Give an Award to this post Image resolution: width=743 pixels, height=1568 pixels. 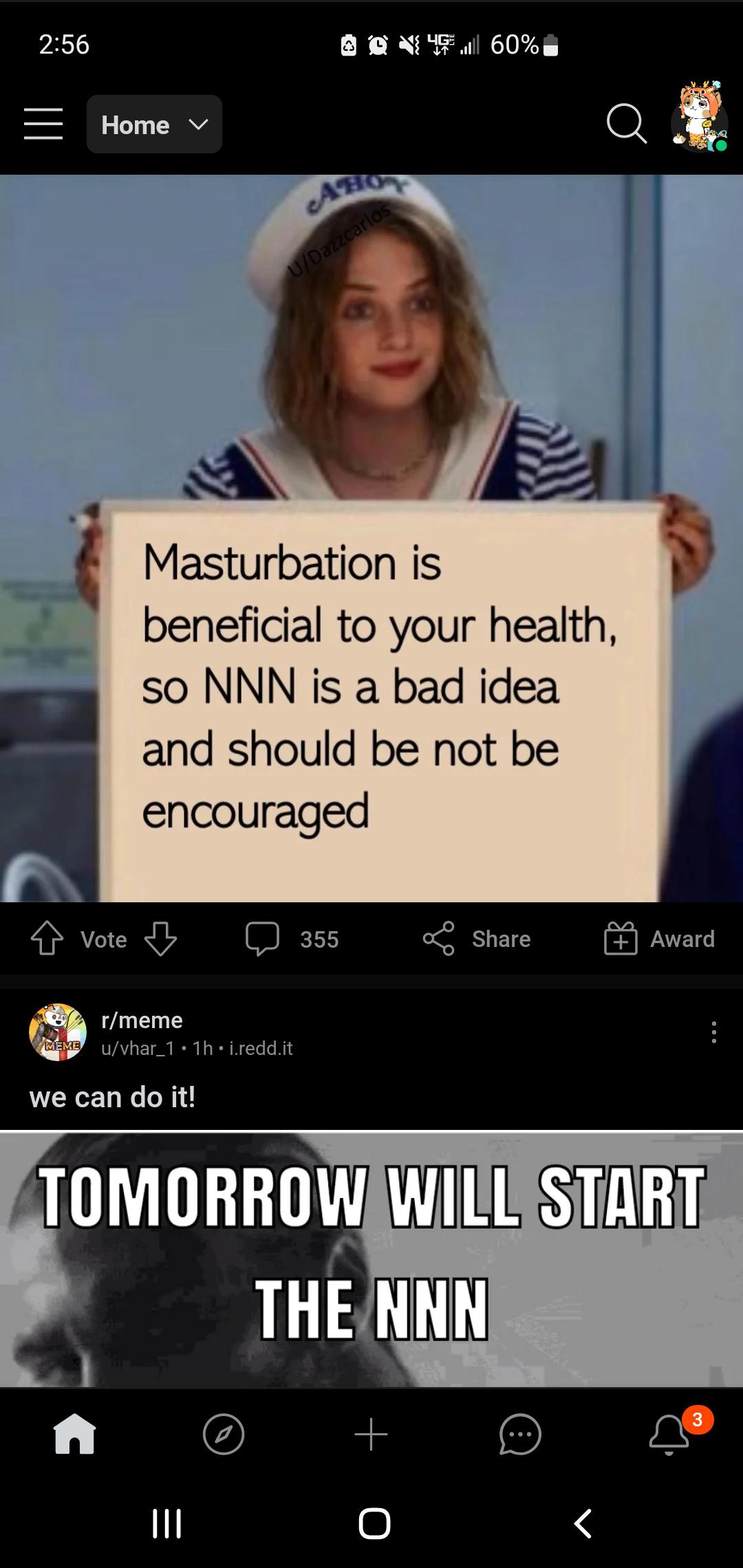tap(659, 939)
